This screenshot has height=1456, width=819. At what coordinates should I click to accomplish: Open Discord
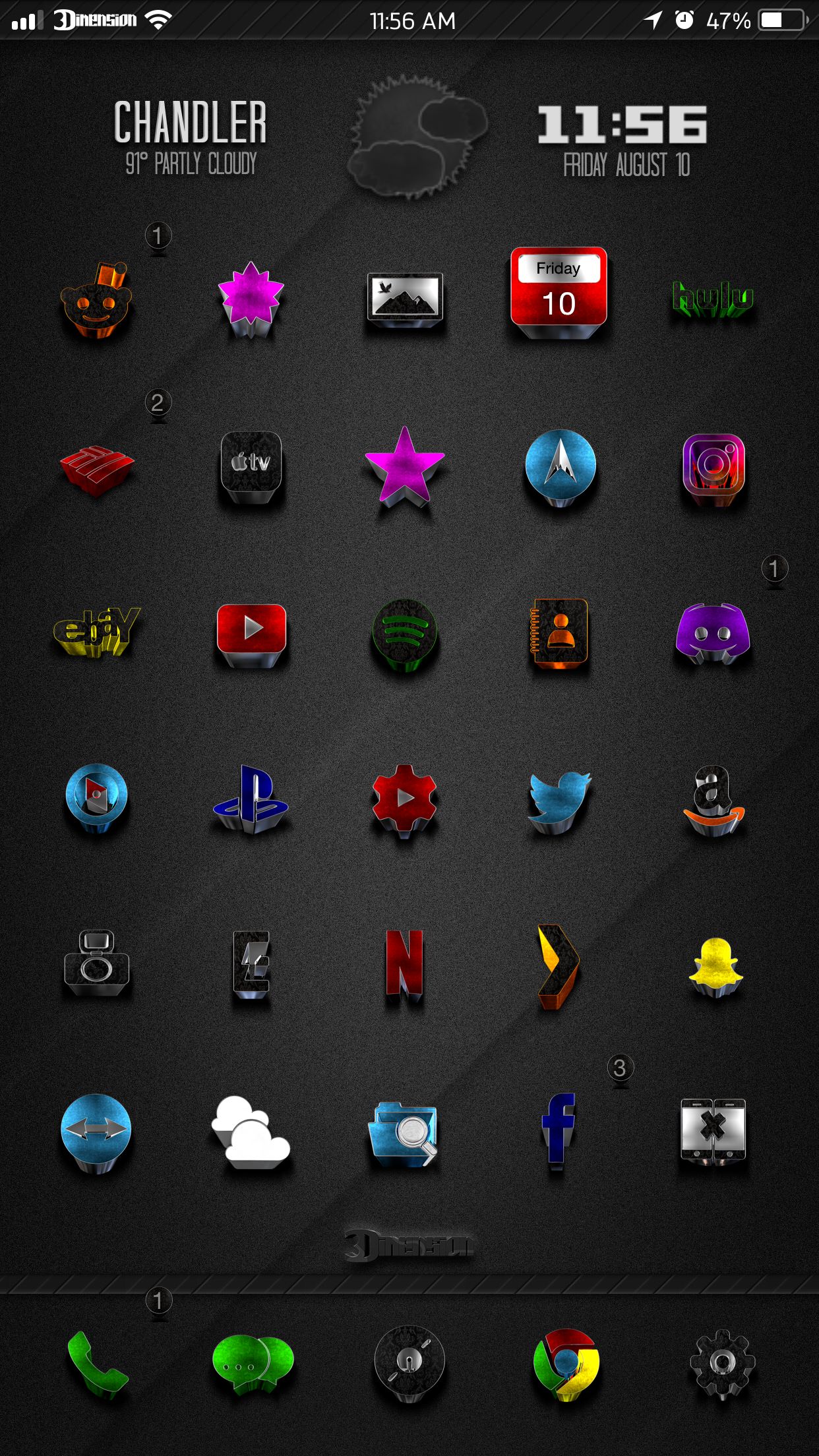click(713, 633)
